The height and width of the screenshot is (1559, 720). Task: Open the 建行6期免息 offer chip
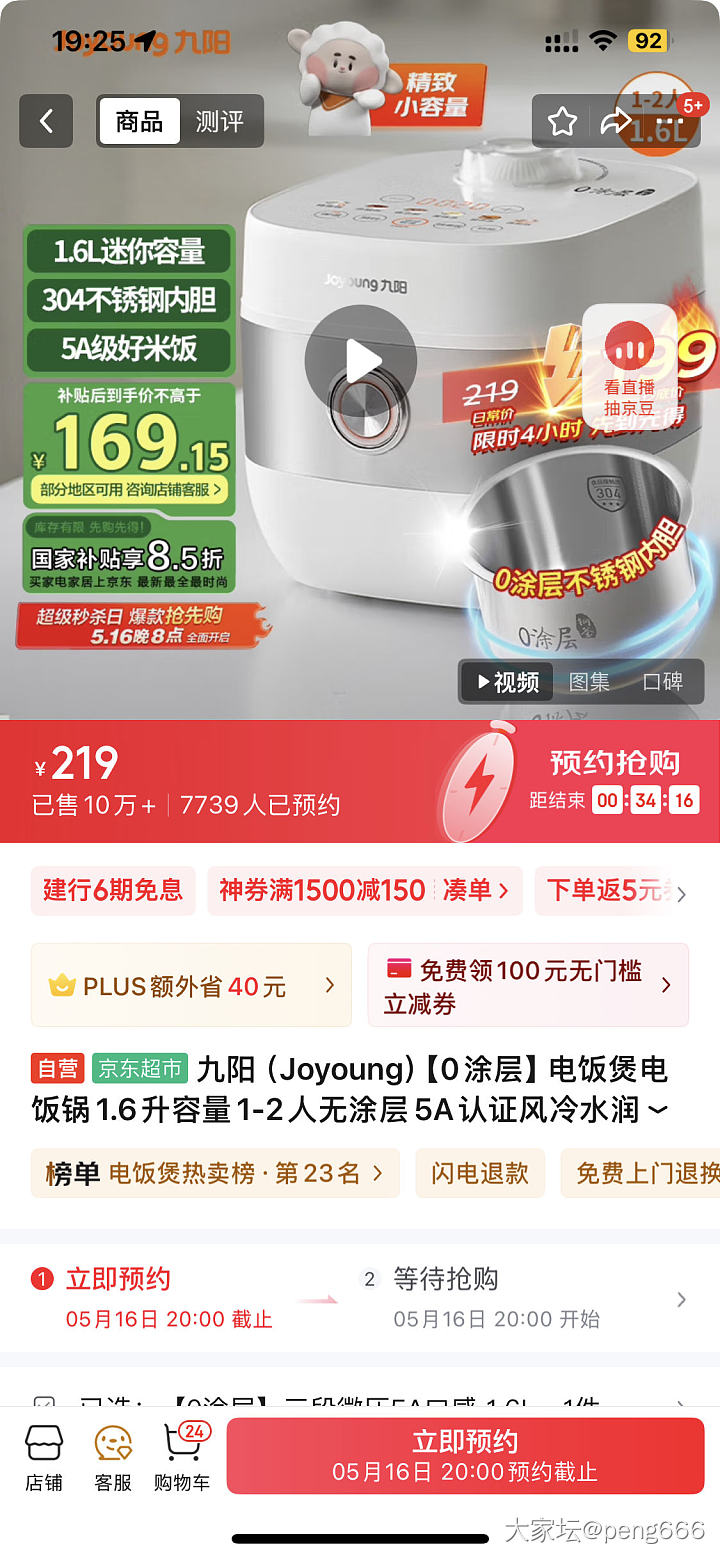(113, 890)
